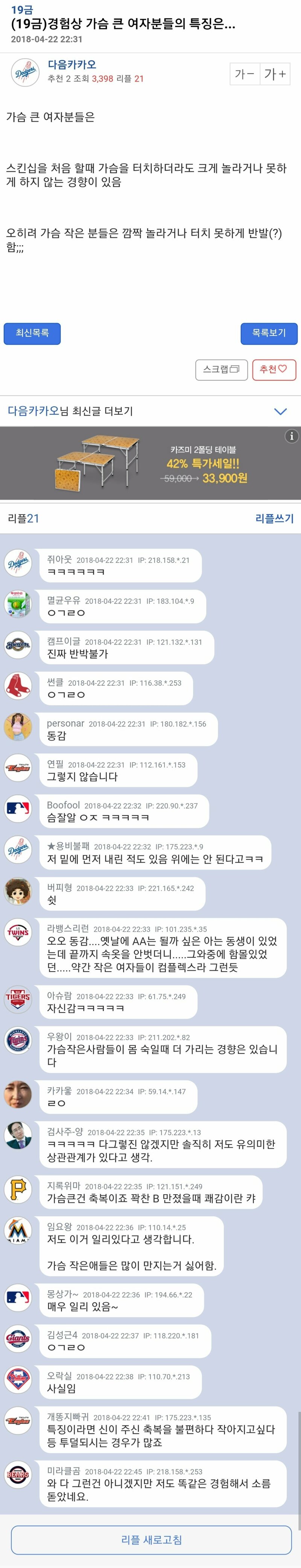Image resolution: width=301 pixels, height=1568 pixels.
Task: Write a reply via 리플쓰기
Action: coord(274,519)
